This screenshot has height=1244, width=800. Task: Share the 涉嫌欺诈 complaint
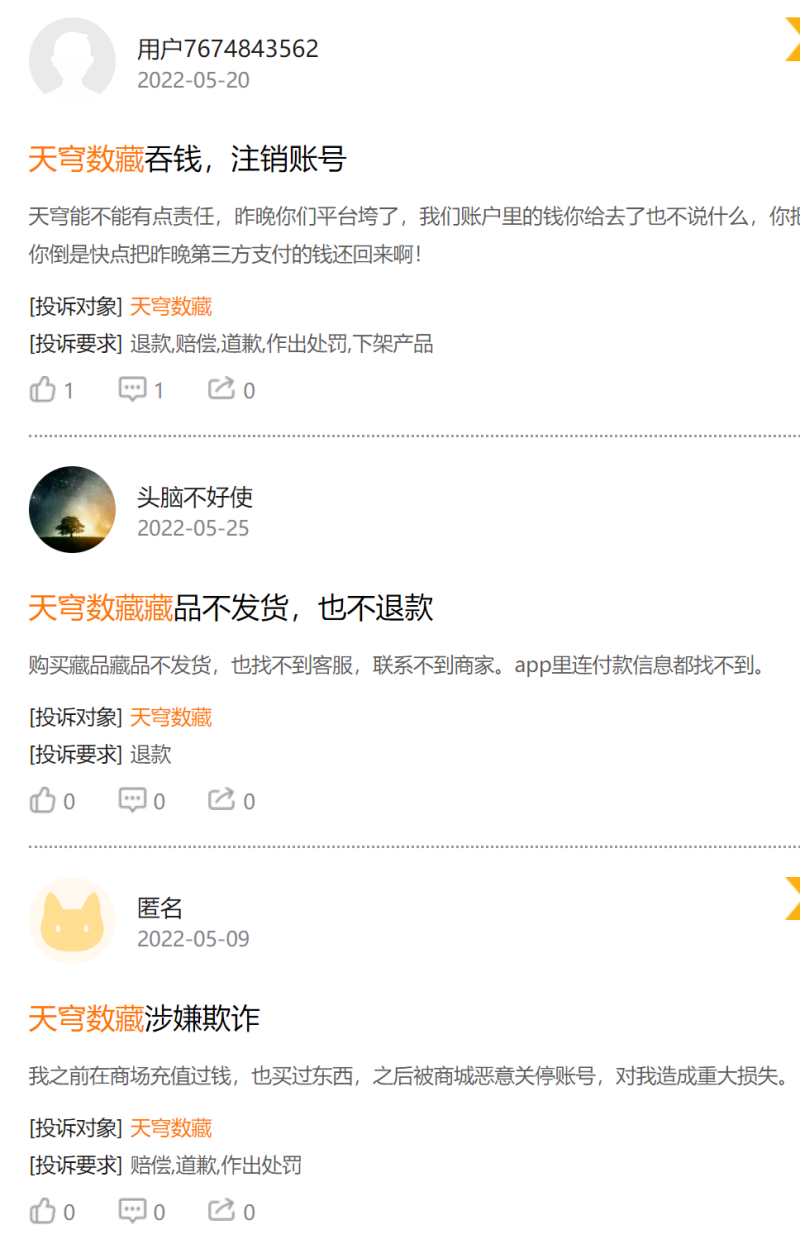click(x=221, y=1211)
